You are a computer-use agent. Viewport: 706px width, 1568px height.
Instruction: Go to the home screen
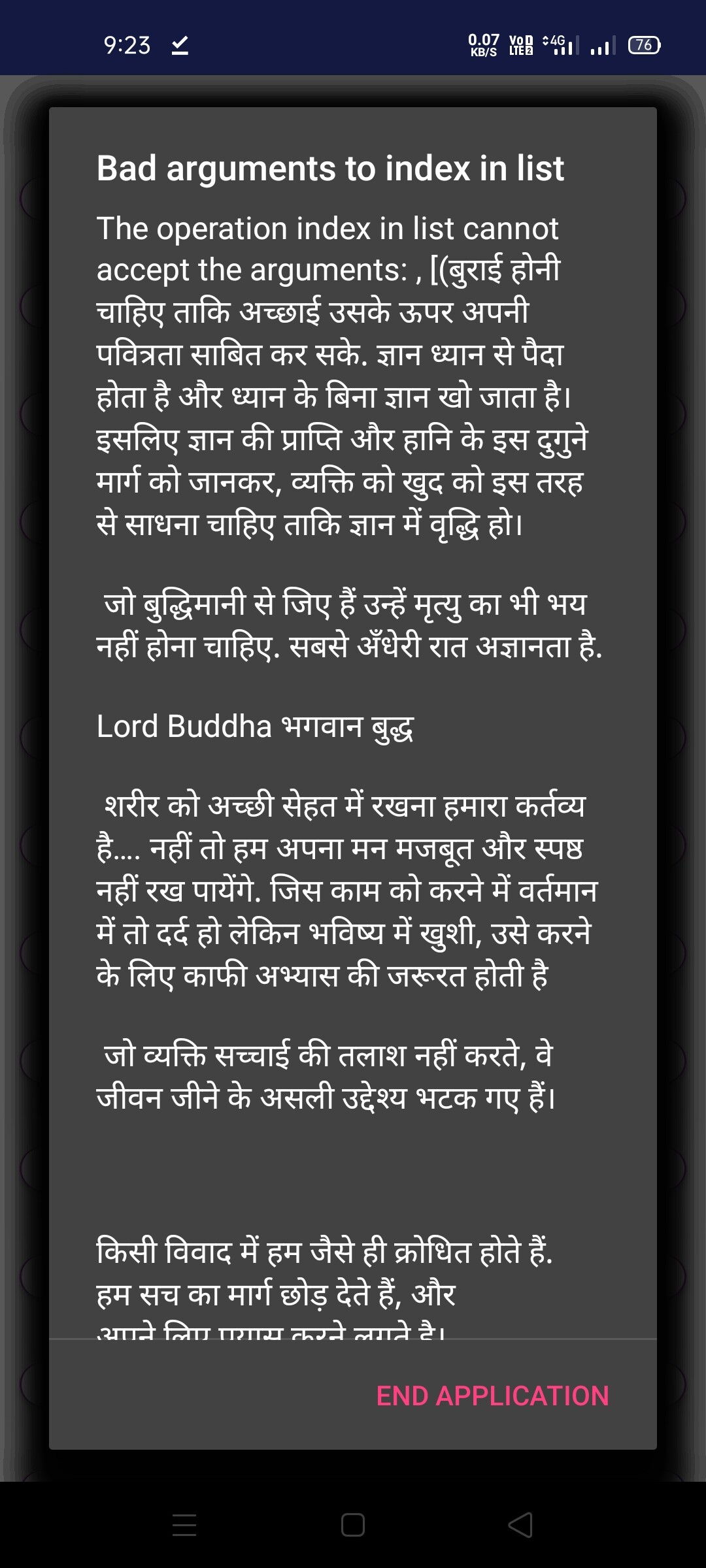click(x=353, y=1525)
